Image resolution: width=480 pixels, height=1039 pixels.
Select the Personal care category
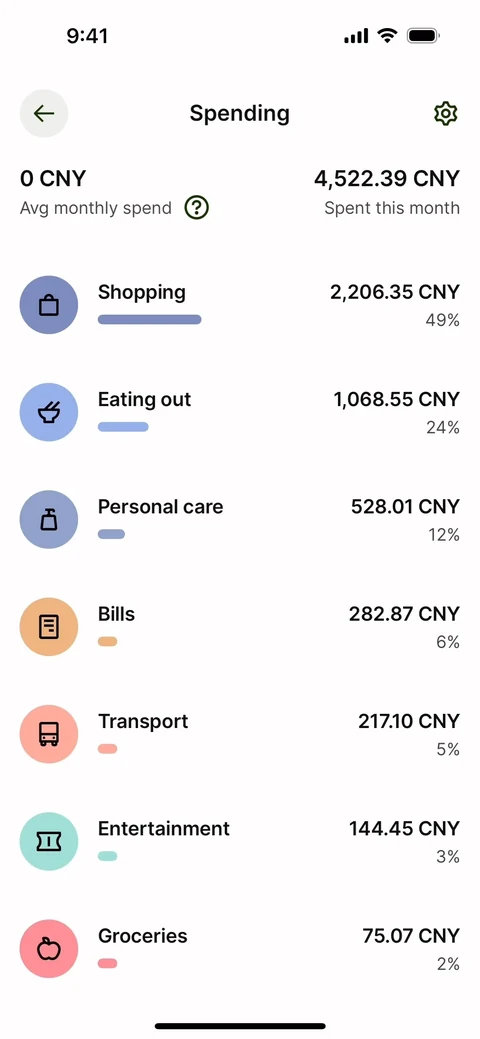pyautogui.click(x=240, y=520)
